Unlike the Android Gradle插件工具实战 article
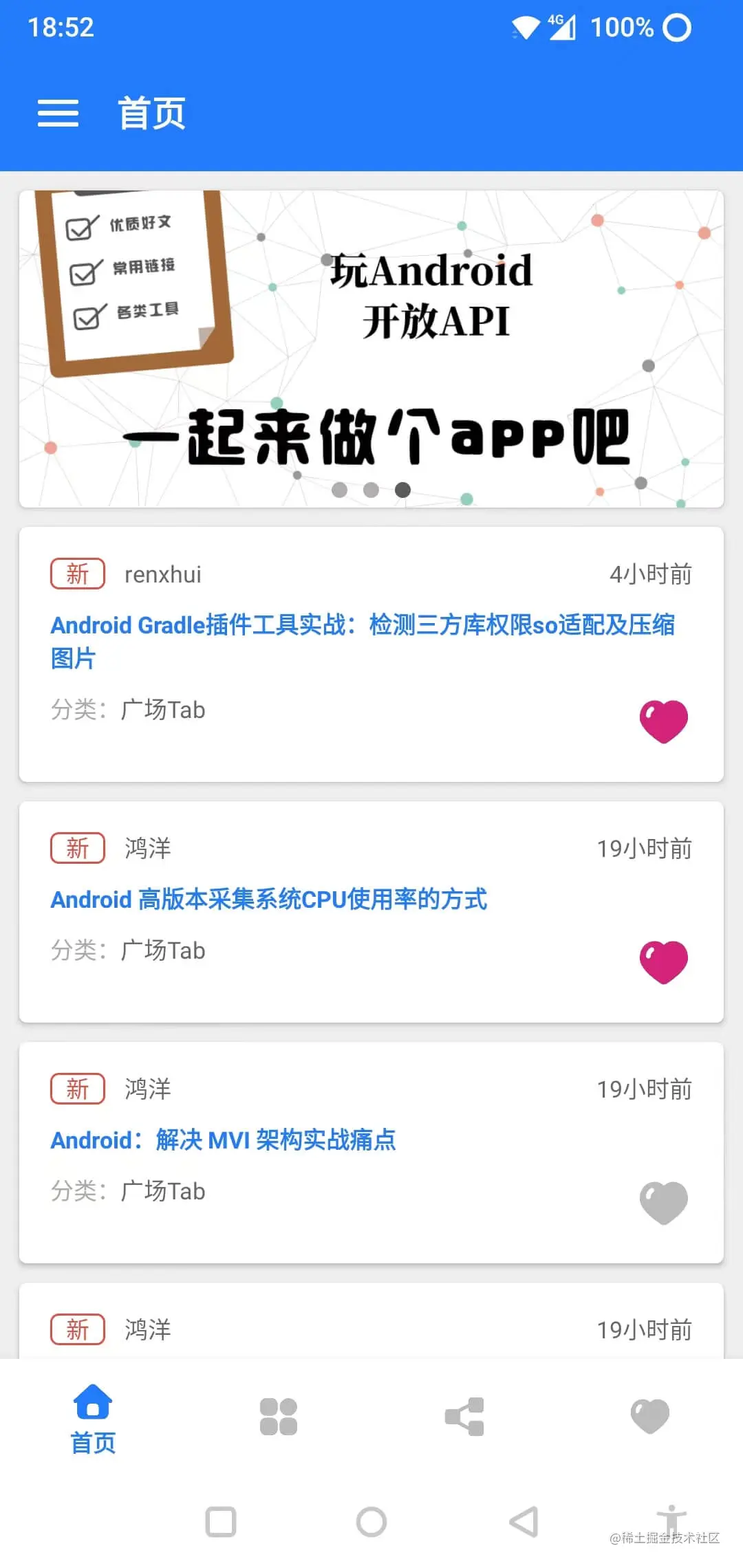Image resolution: width=743 pixels, height=1568 pixels. click(x=663, y=721)
